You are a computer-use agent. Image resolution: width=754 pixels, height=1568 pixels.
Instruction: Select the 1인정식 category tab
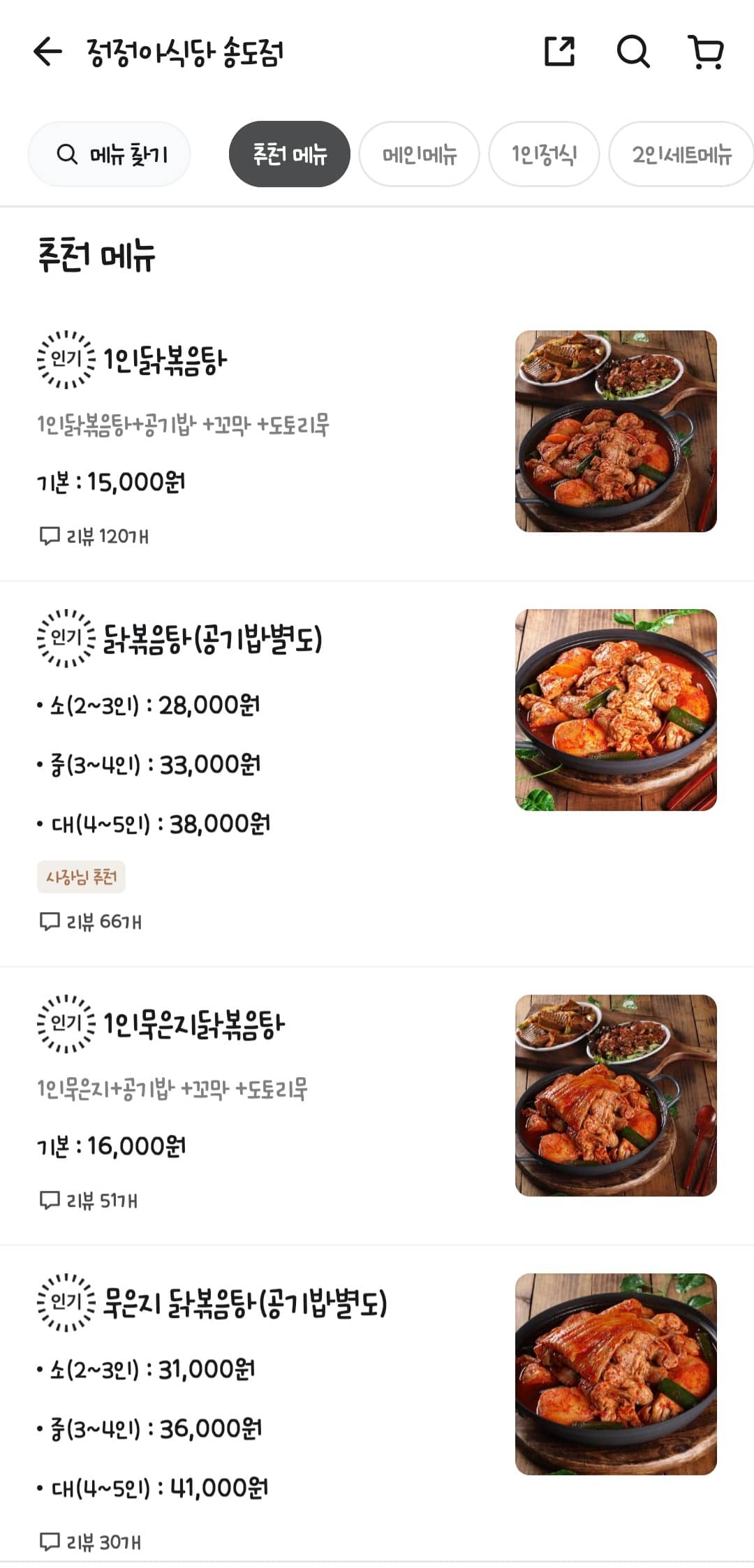(544, 154)
